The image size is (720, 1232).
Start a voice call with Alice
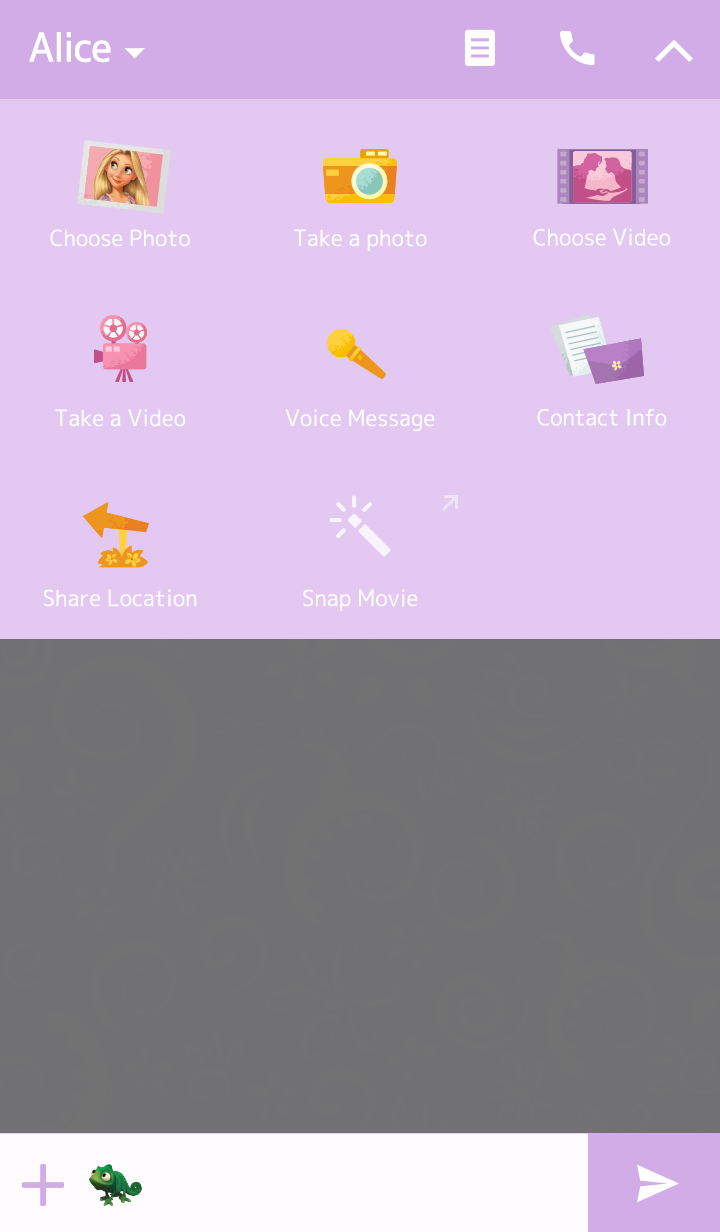click(x=577, y=48)
